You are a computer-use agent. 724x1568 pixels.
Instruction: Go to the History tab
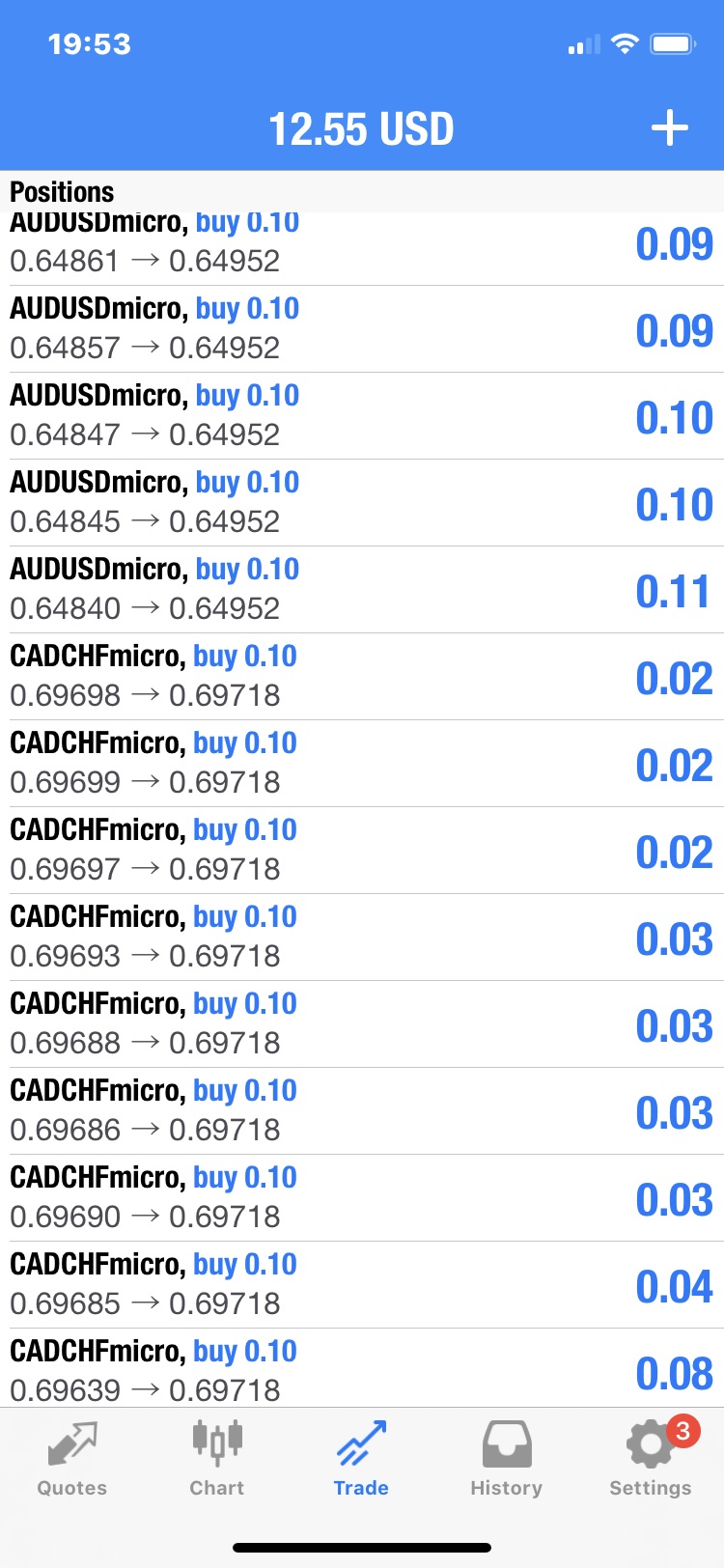(x=507, y=1459)
